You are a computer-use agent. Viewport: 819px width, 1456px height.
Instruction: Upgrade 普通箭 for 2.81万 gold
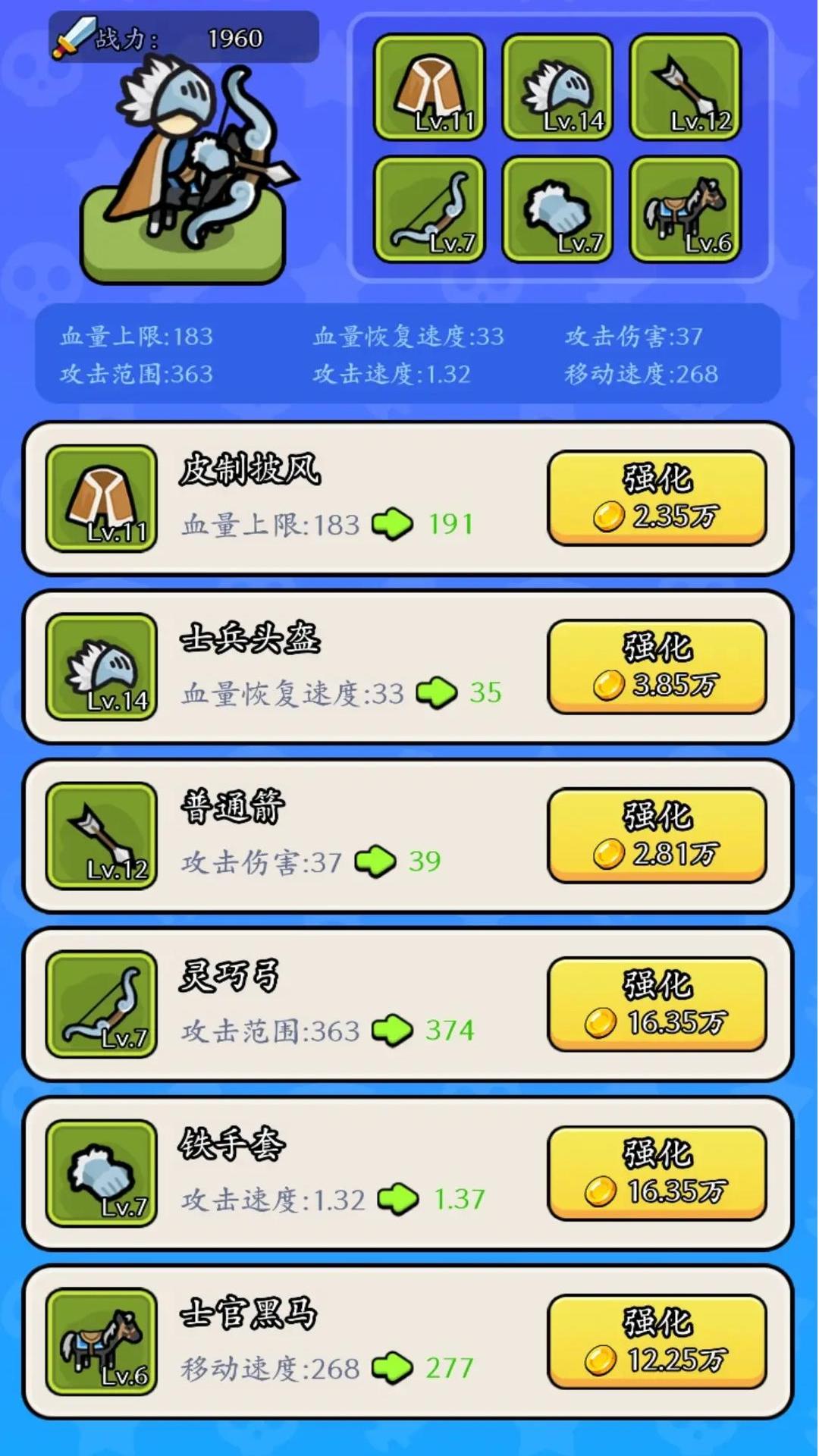657,836
